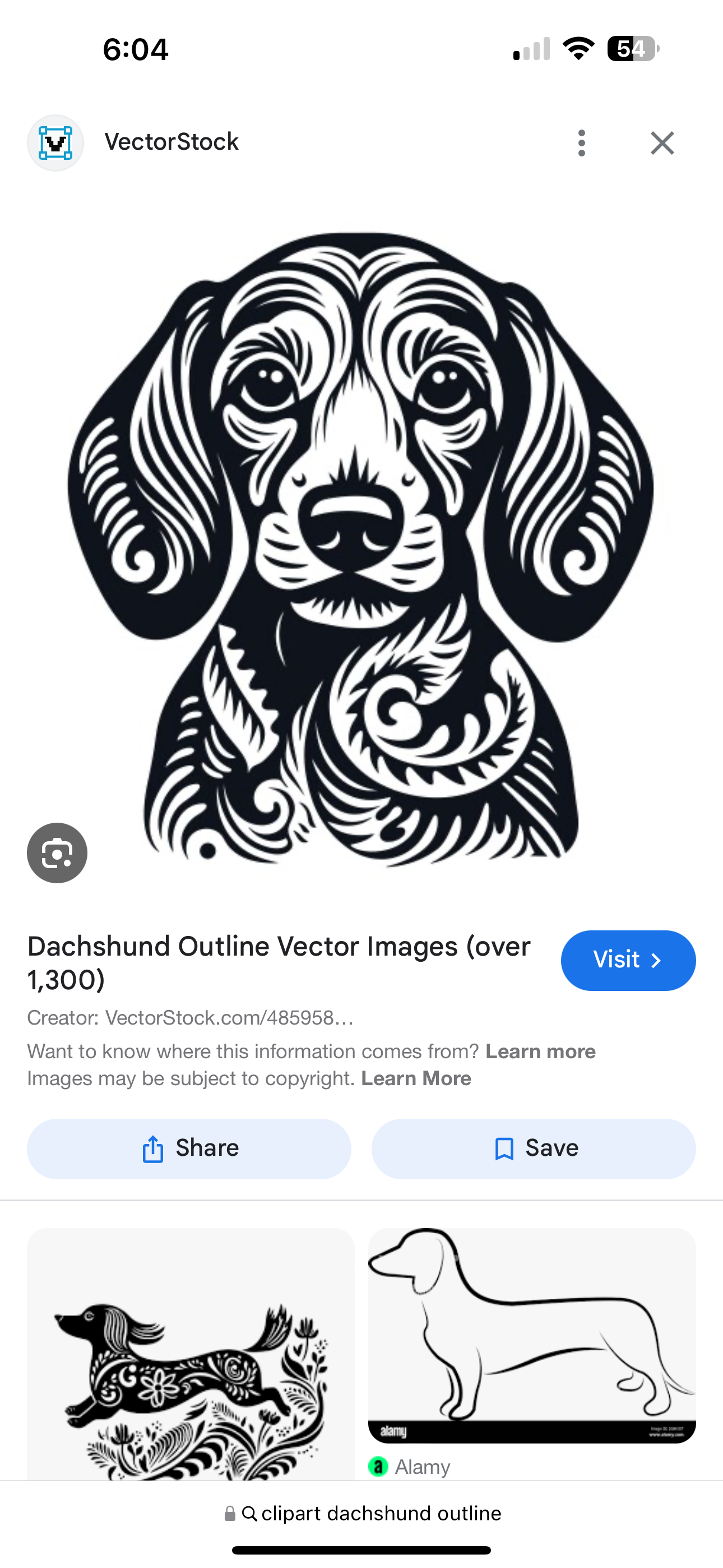Viewport: 723px width, 1568px height.
Task: Open the Alamy dachshund line drawing
Action: click(x=531, y=1333)
